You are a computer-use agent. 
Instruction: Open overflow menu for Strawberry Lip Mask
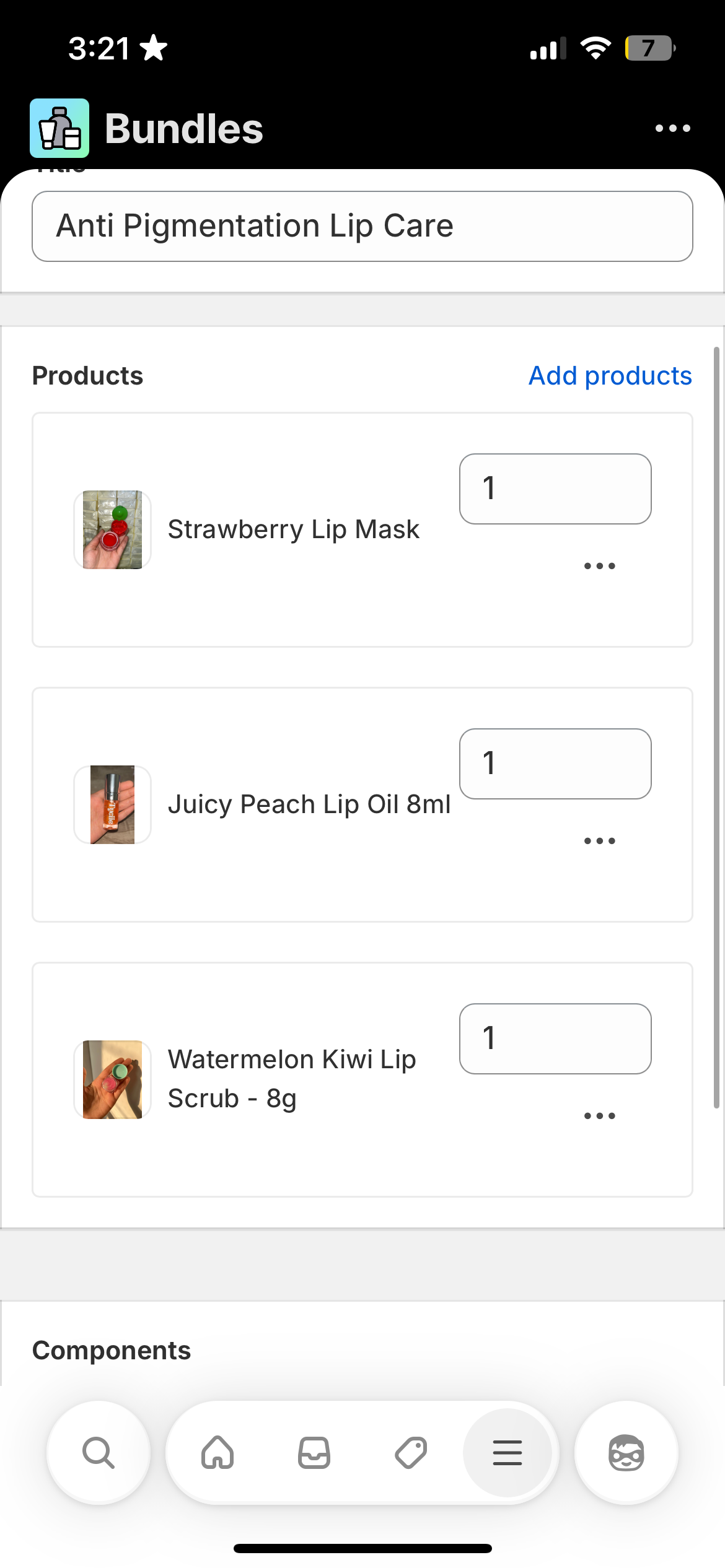(599, 565)
